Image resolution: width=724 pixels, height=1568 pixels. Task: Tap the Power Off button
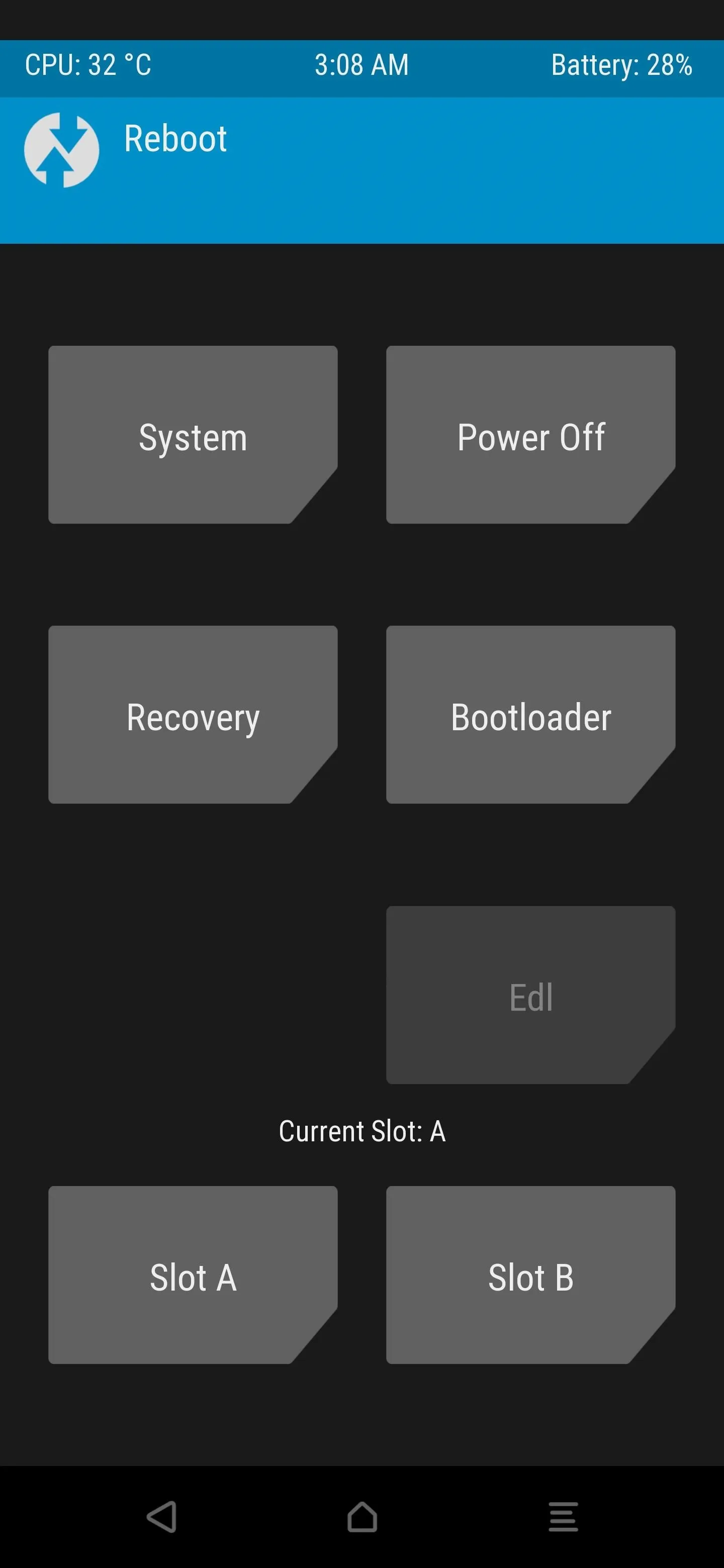530,435
